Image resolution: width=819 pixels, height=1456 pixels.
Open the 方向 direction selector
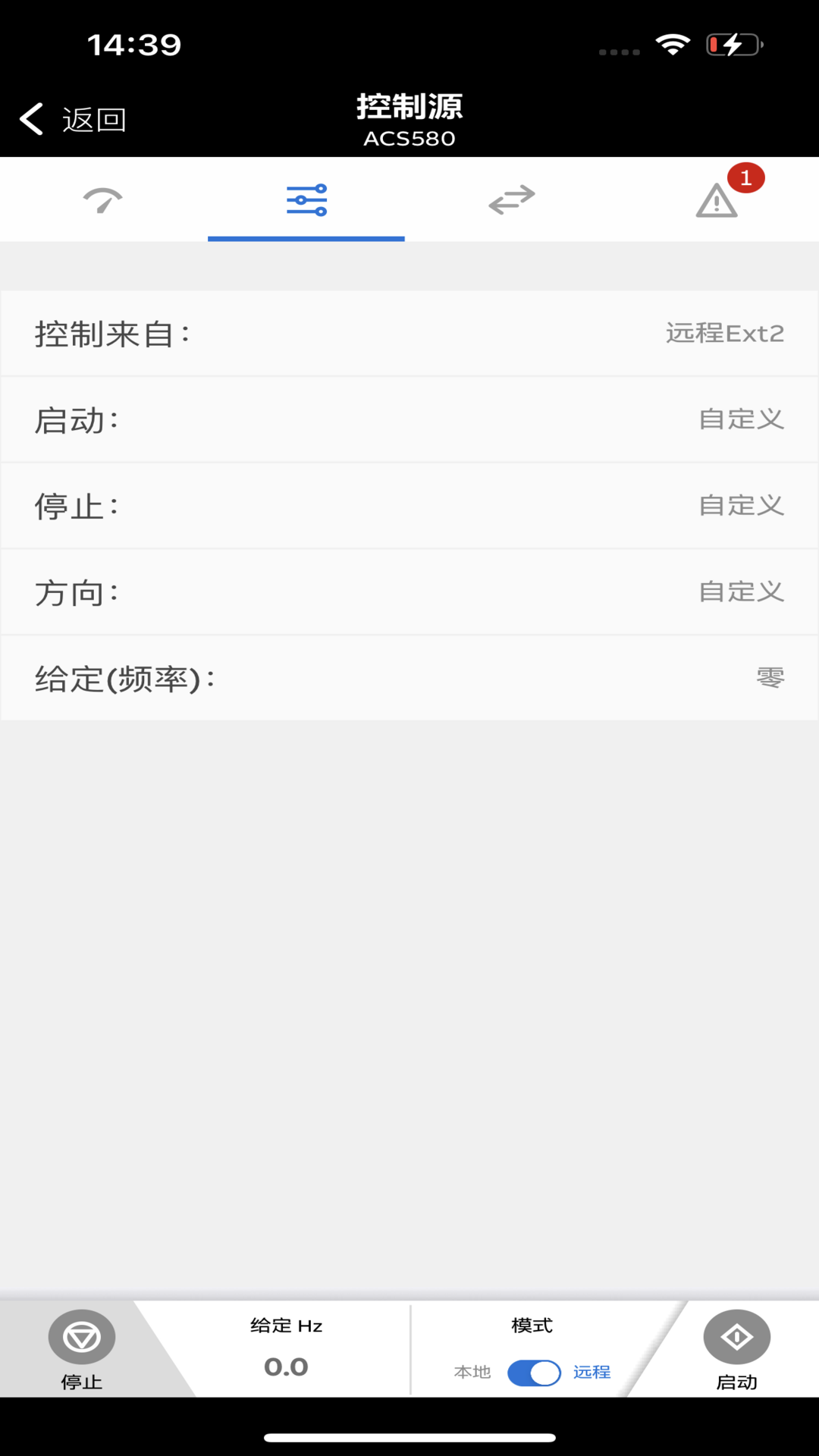pos(409,592)
